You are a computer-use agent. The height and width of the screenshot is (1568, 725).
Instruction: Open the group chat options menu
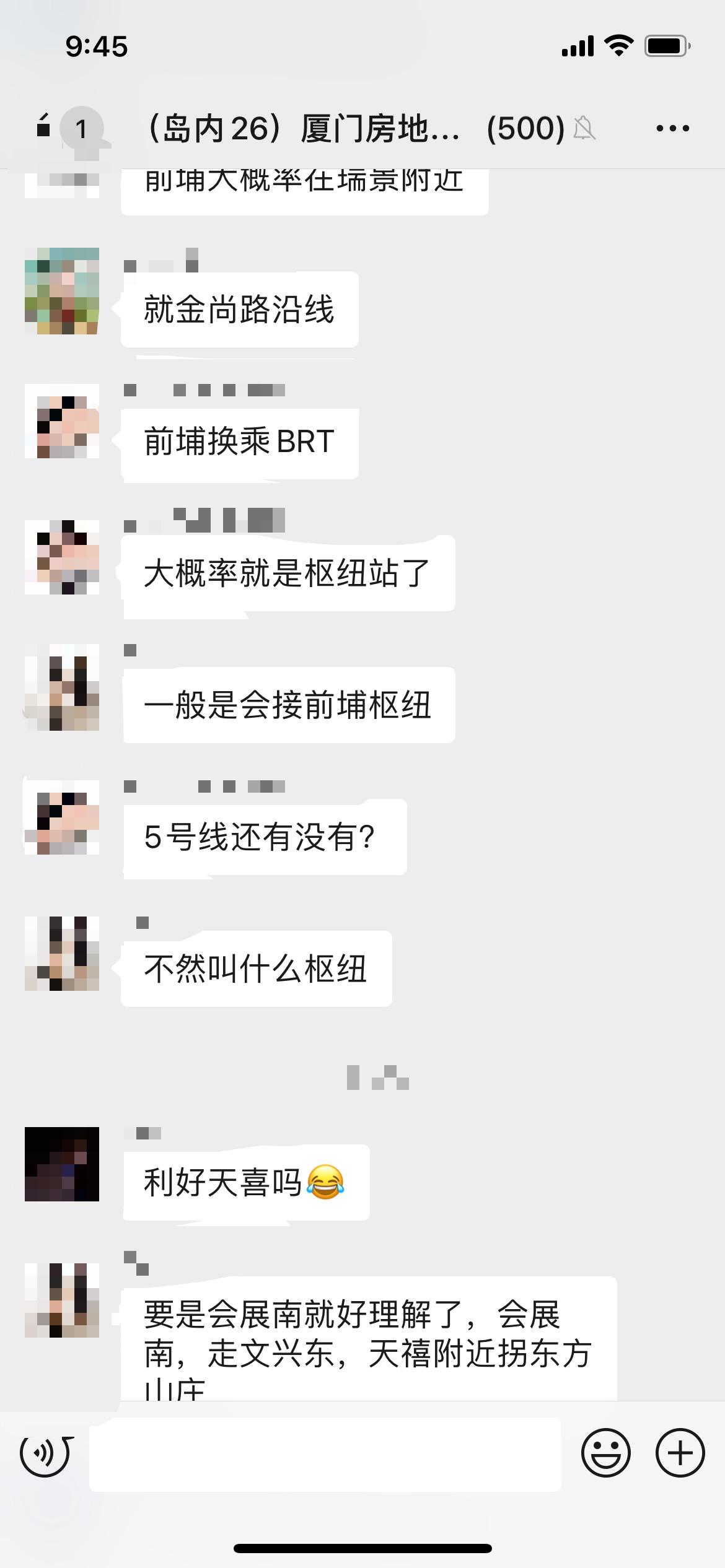click(x=672, y=128)
